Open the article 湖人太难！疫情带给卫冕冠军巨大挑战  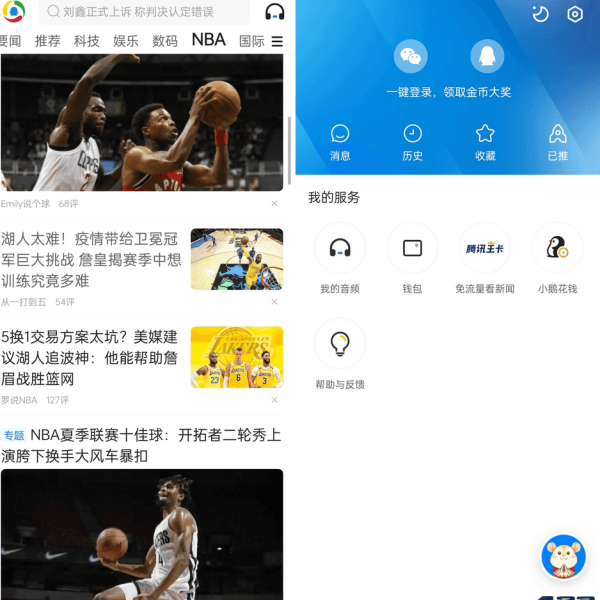[91, 259]
